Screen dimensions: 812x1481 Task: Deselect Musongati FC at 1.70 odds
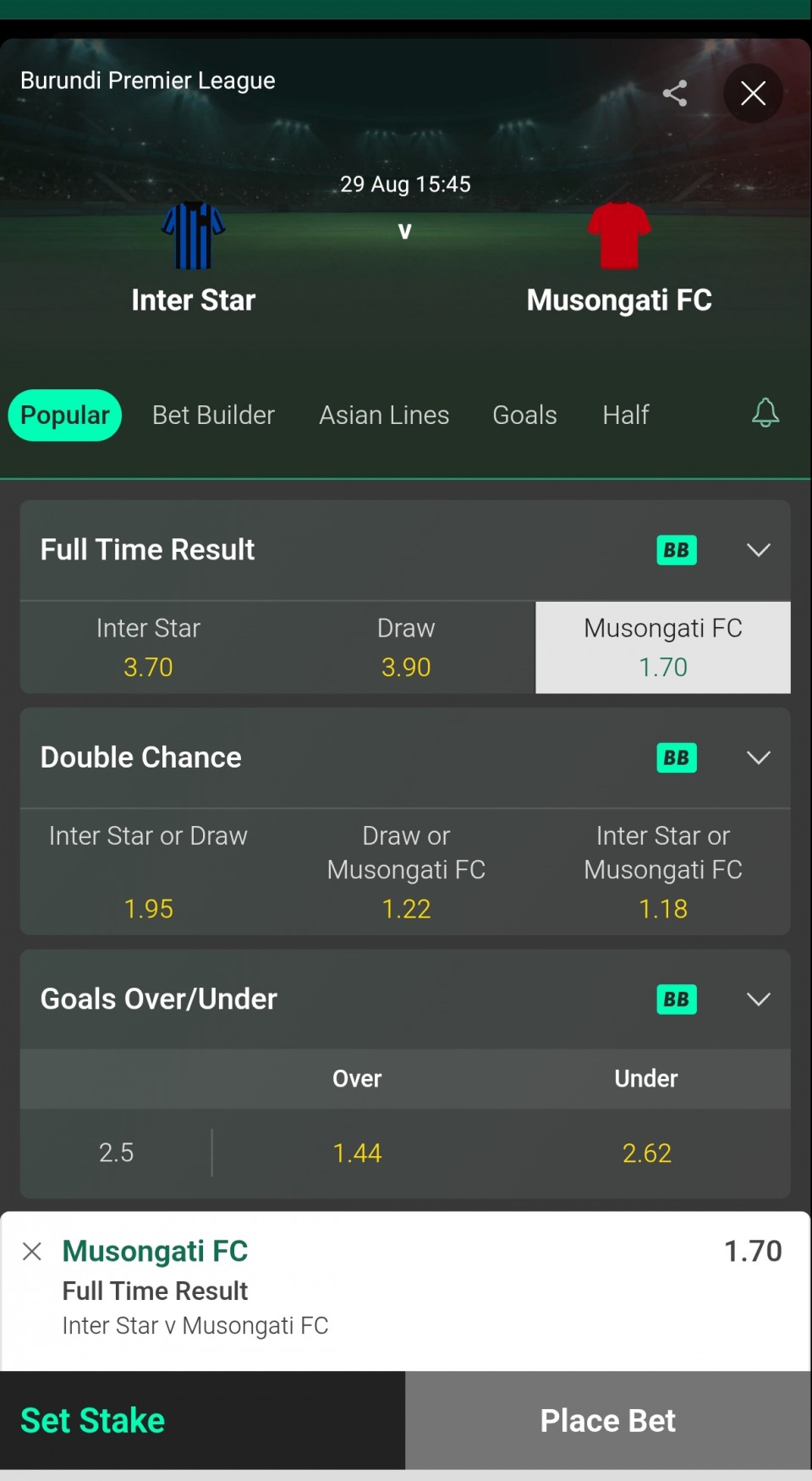663,647
